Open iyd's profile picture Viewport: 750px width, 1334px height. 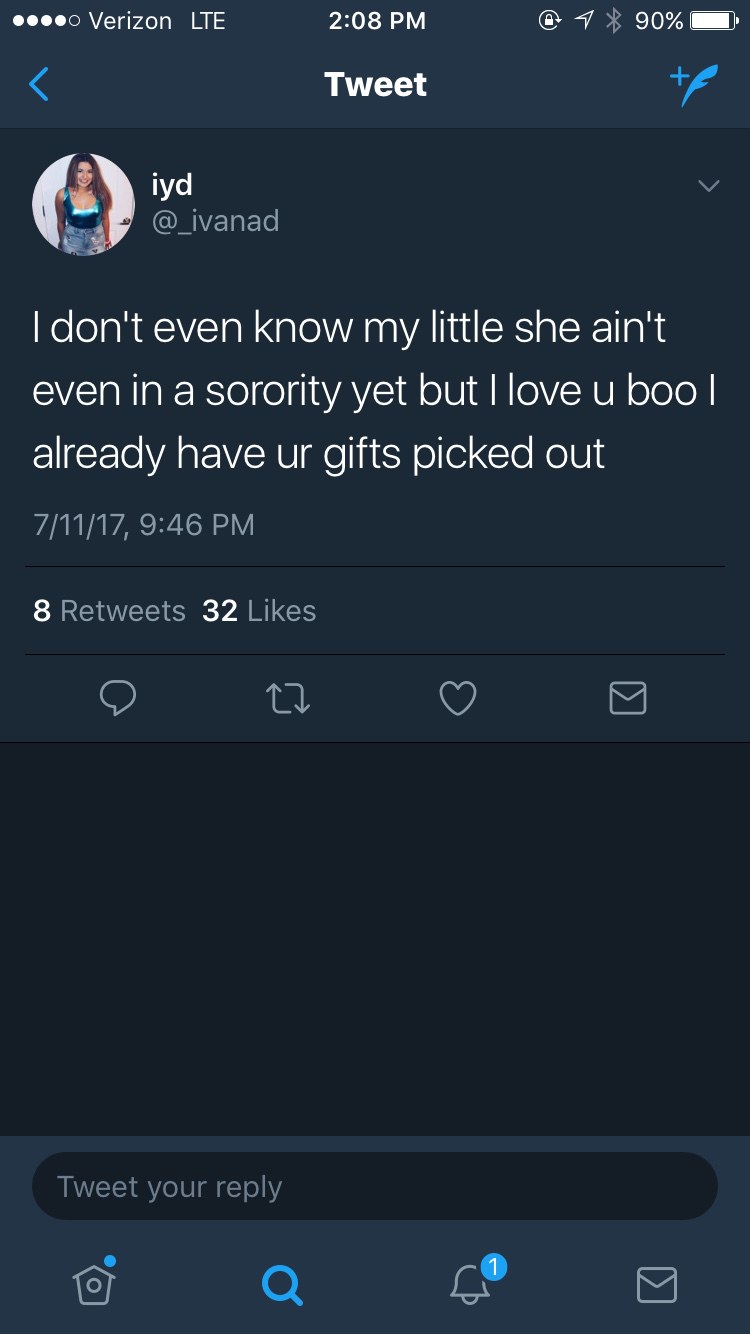coord(84,204)
